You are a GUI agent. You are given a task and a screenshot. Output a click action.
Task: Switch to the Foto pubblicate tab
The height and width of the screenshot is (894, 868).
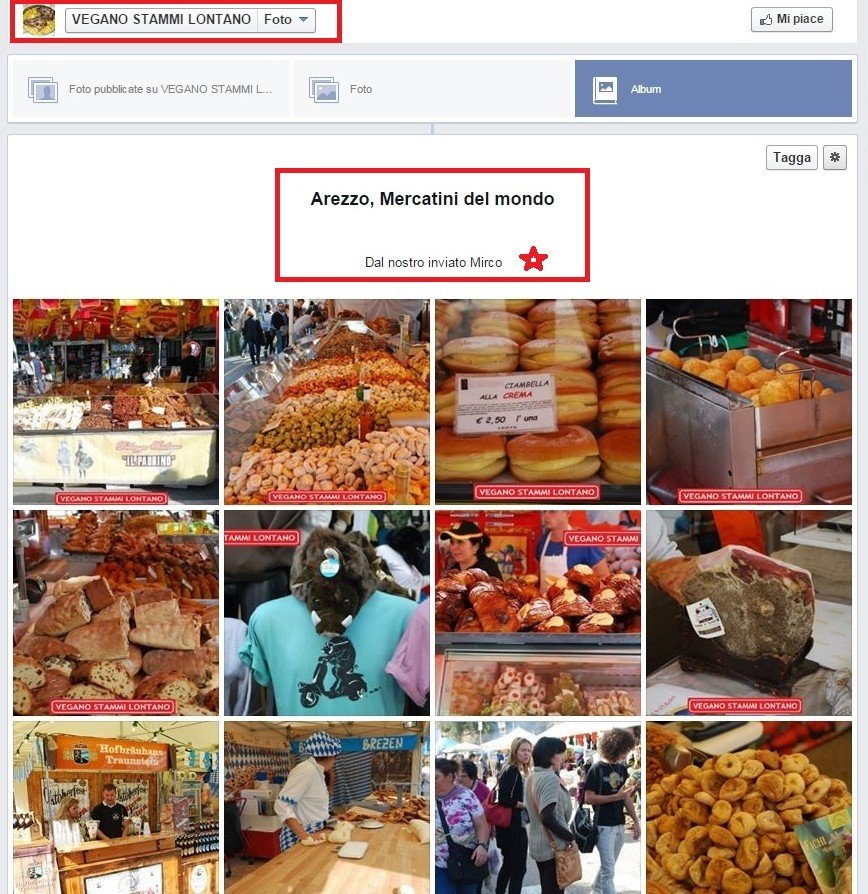(x=150, y=89)
